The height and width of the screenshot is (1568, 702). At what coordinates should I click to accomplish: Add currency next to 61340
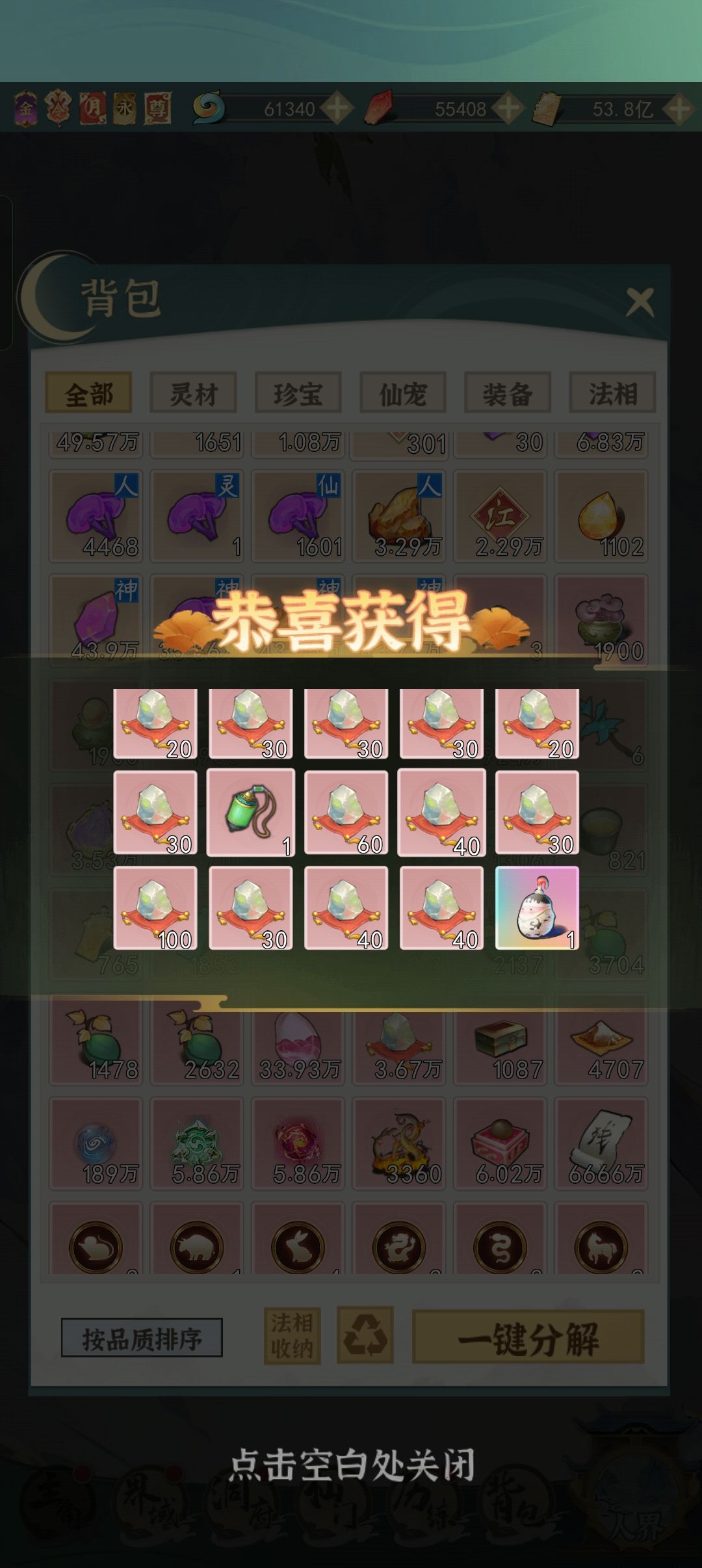coord(337,108)
